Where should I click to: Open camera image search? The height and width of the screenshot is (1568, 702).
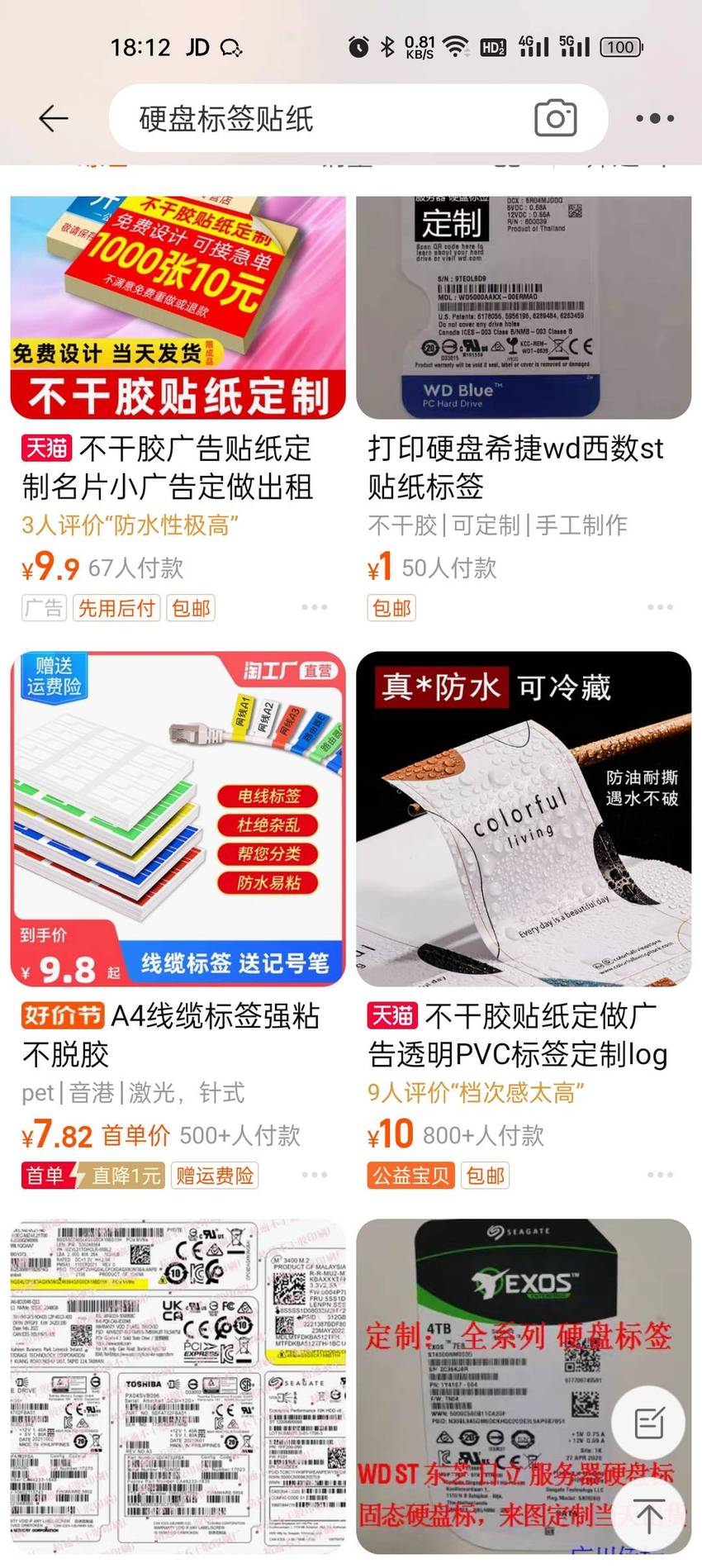tap(555, 118)
